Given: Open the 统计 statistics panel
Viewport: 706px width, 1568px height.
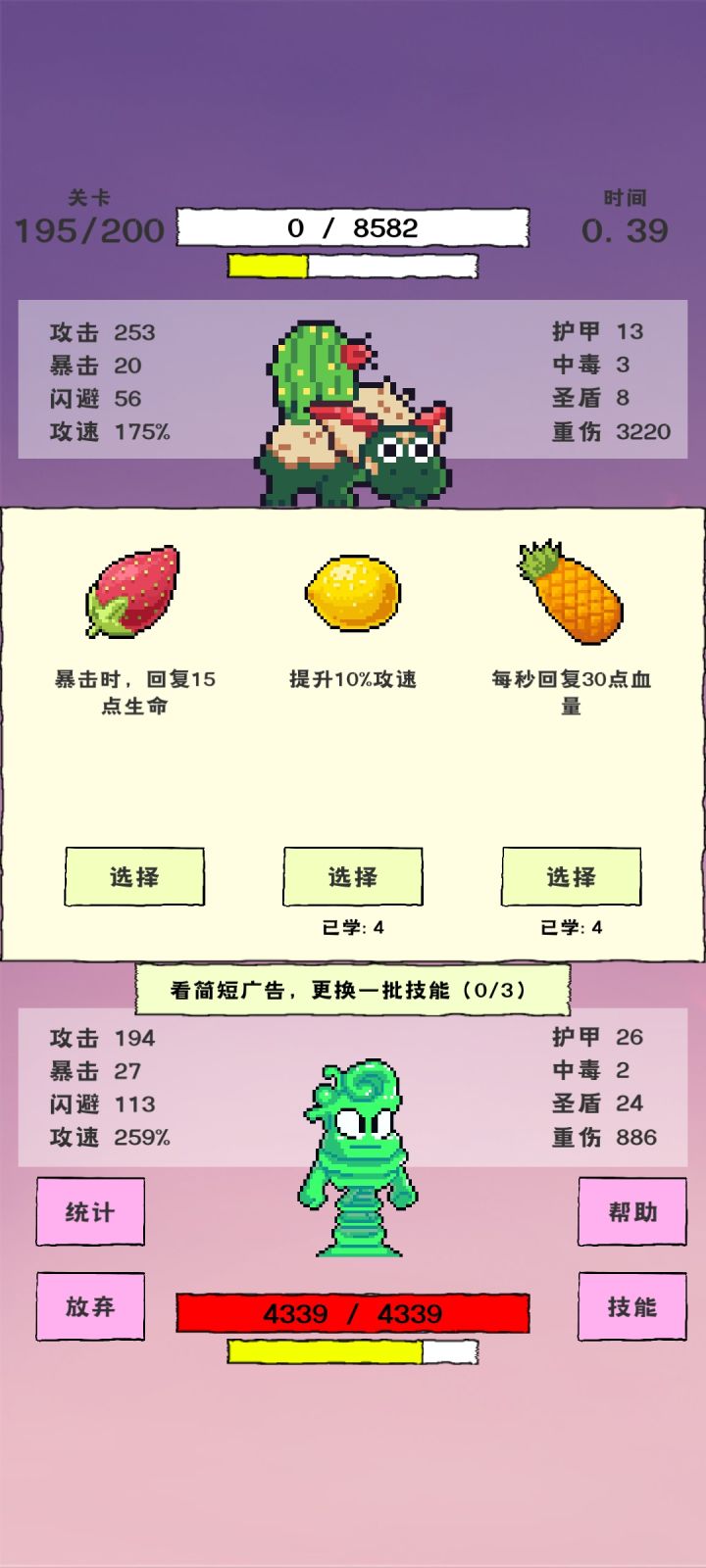Looking at the screenshot, I should coord(89,1211).
